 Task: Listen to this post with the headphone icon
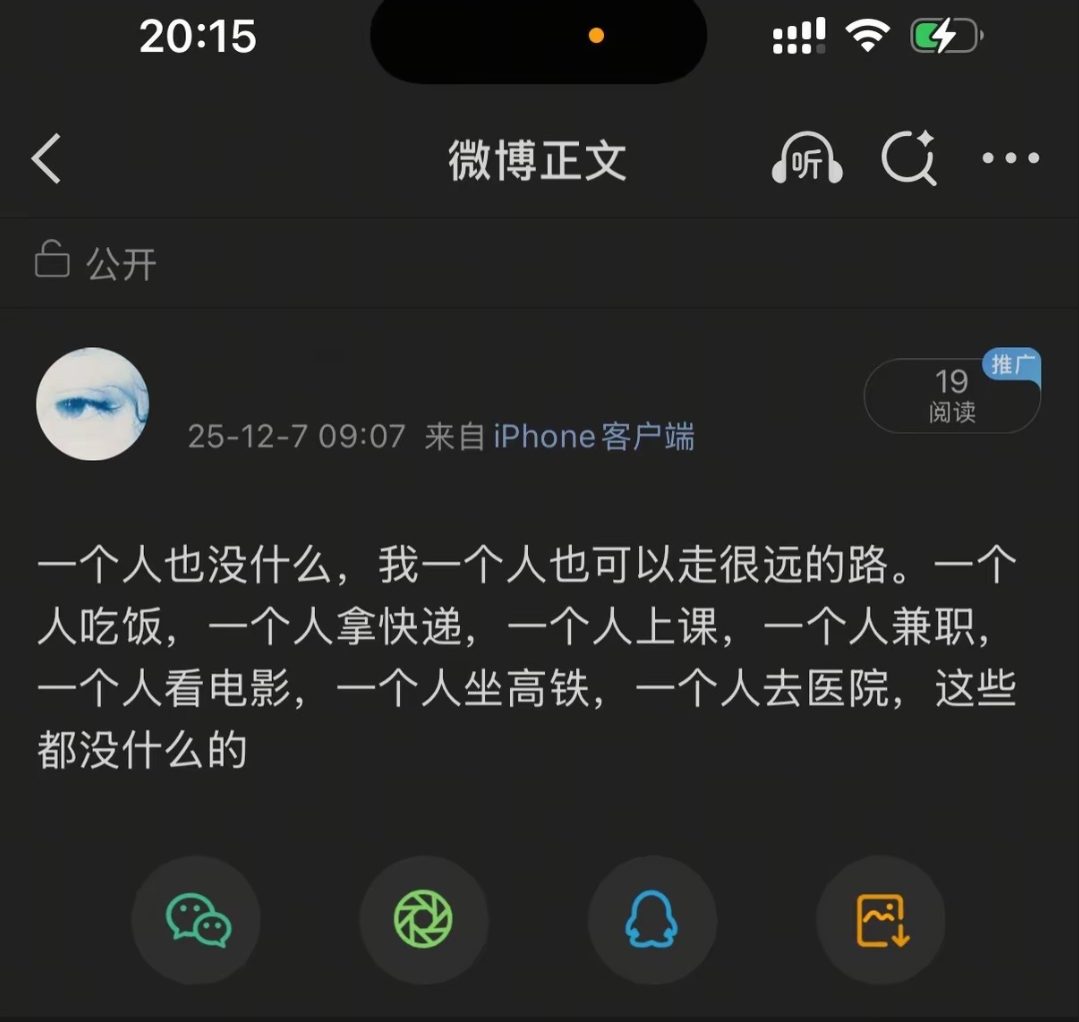tap(806, 159)
